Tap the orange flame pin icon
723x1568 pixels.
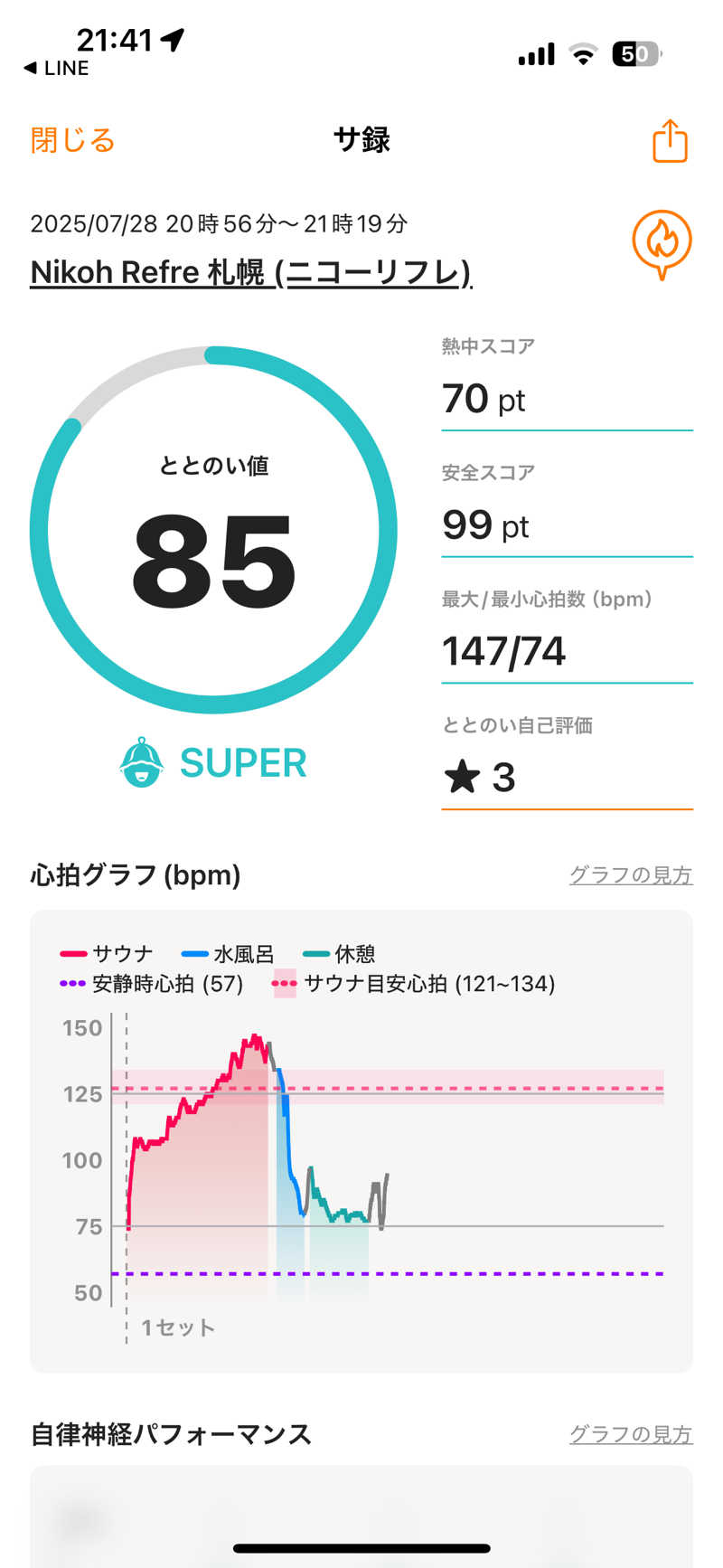click(x=662, y=243)
